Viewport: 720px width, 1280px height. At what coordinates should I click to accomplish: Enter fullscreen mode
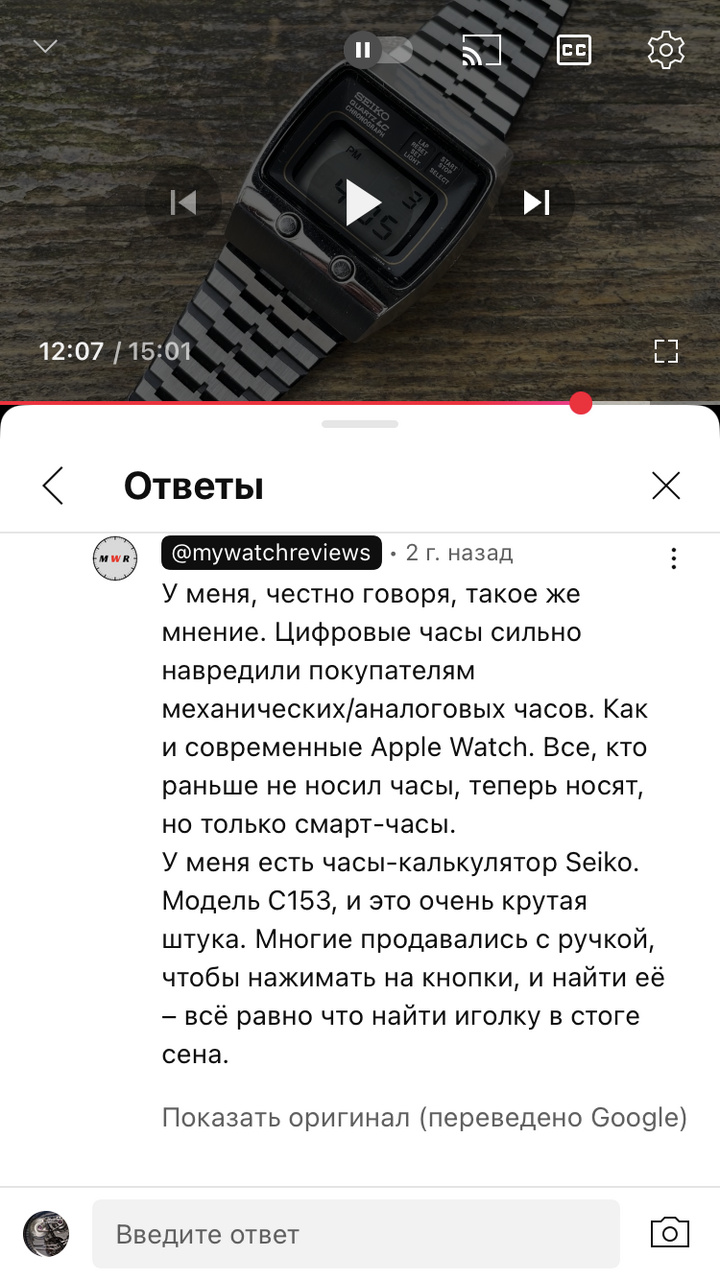[x=666, y=350]
